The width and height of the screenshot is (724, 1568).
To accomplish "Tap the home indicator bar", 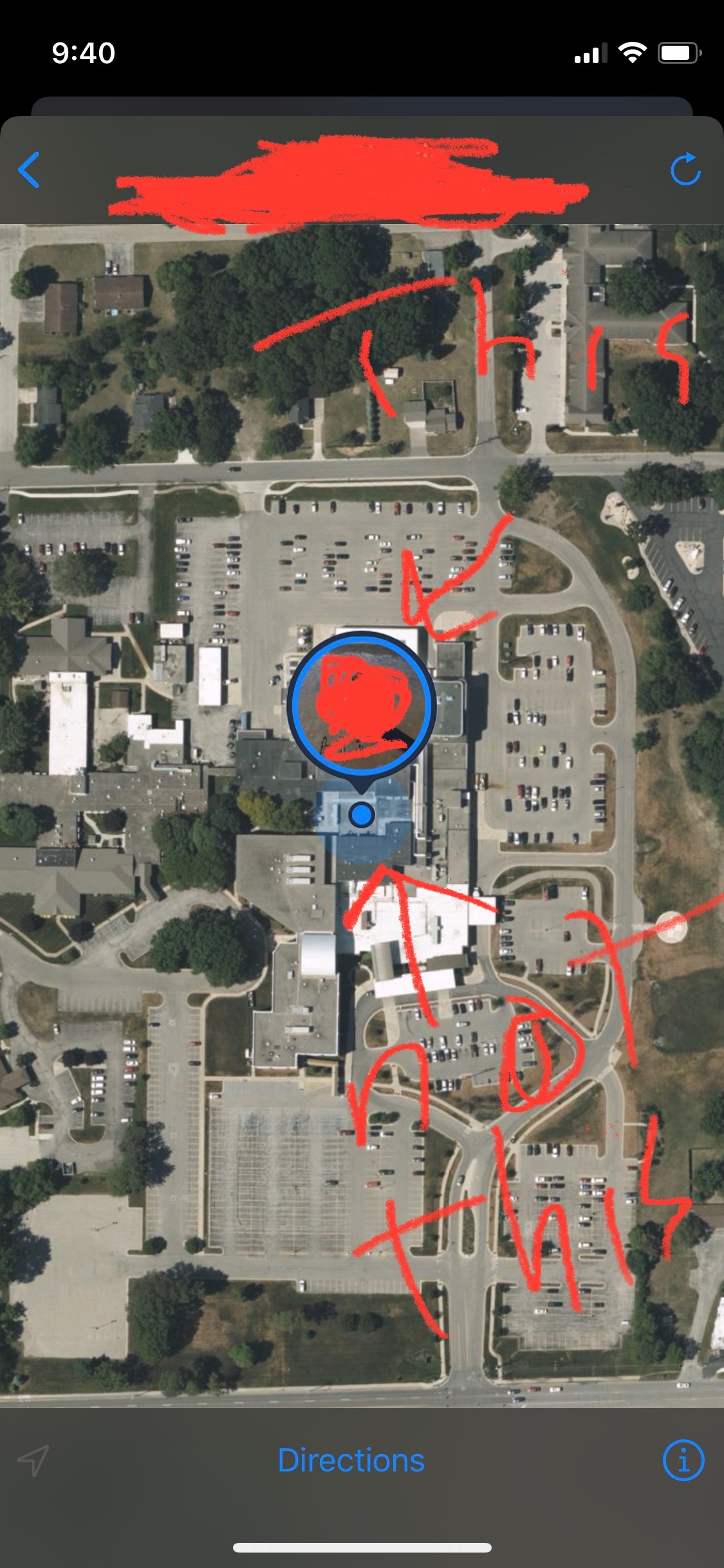I will click(362, 1547).
